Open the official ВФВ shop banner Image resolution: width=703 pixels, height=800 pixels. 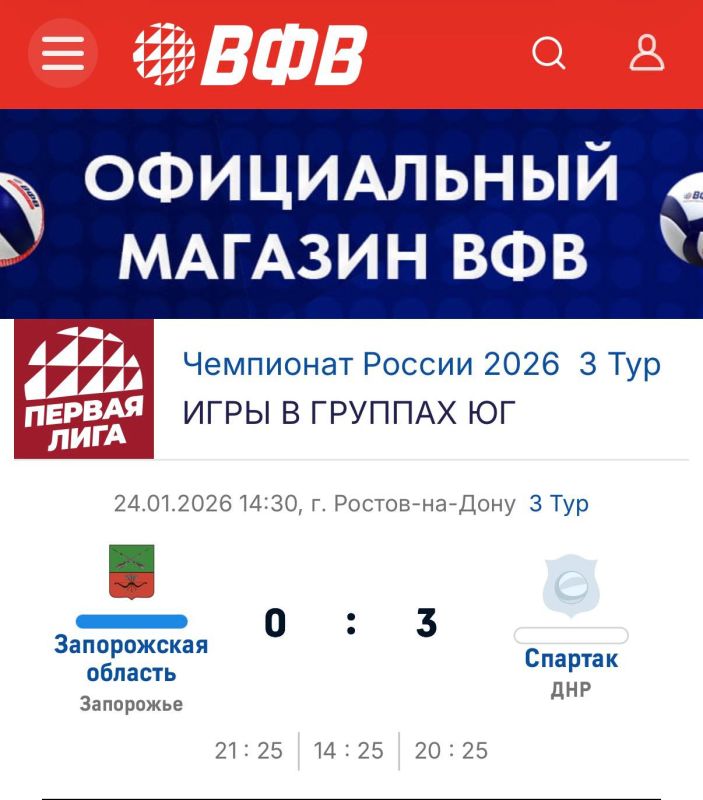(x=351, y=214)
